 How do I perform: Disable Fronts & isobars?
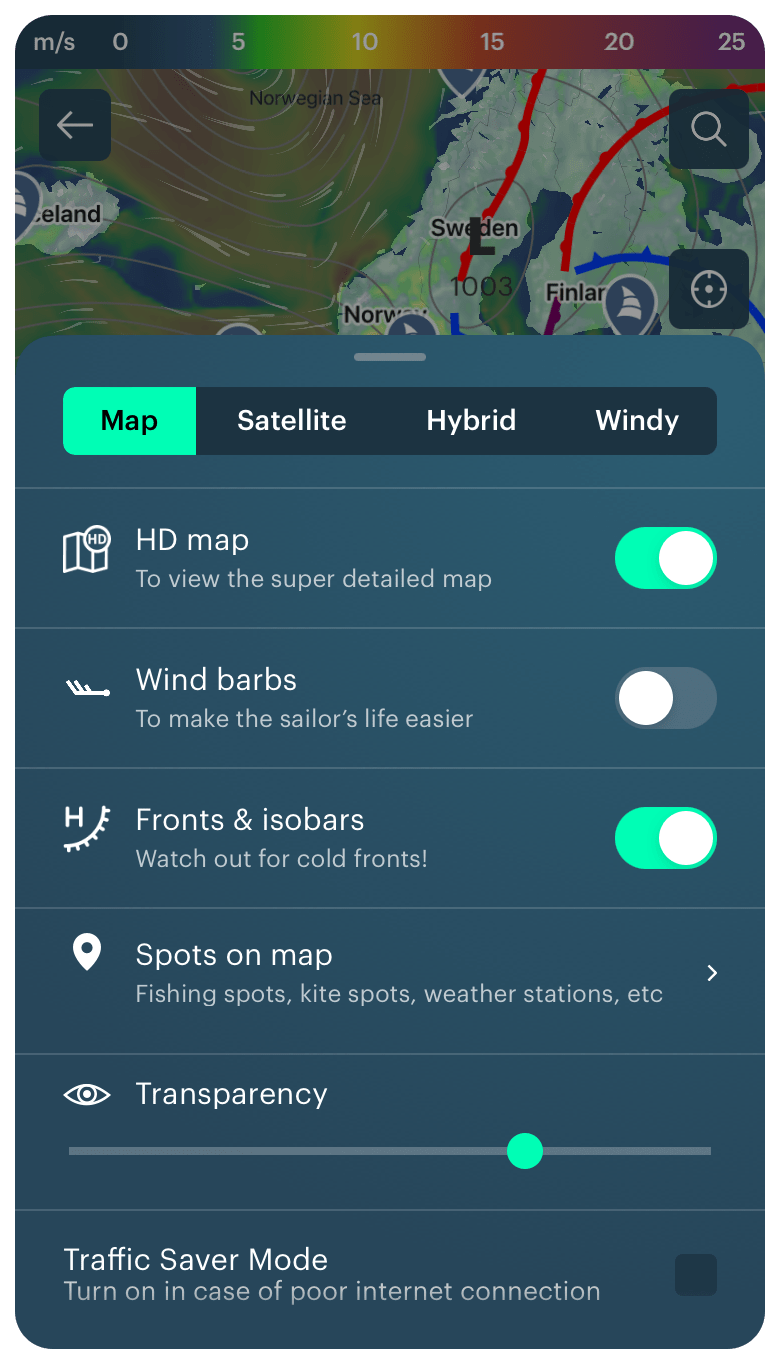pyautogui.click(x=665, y=838)
